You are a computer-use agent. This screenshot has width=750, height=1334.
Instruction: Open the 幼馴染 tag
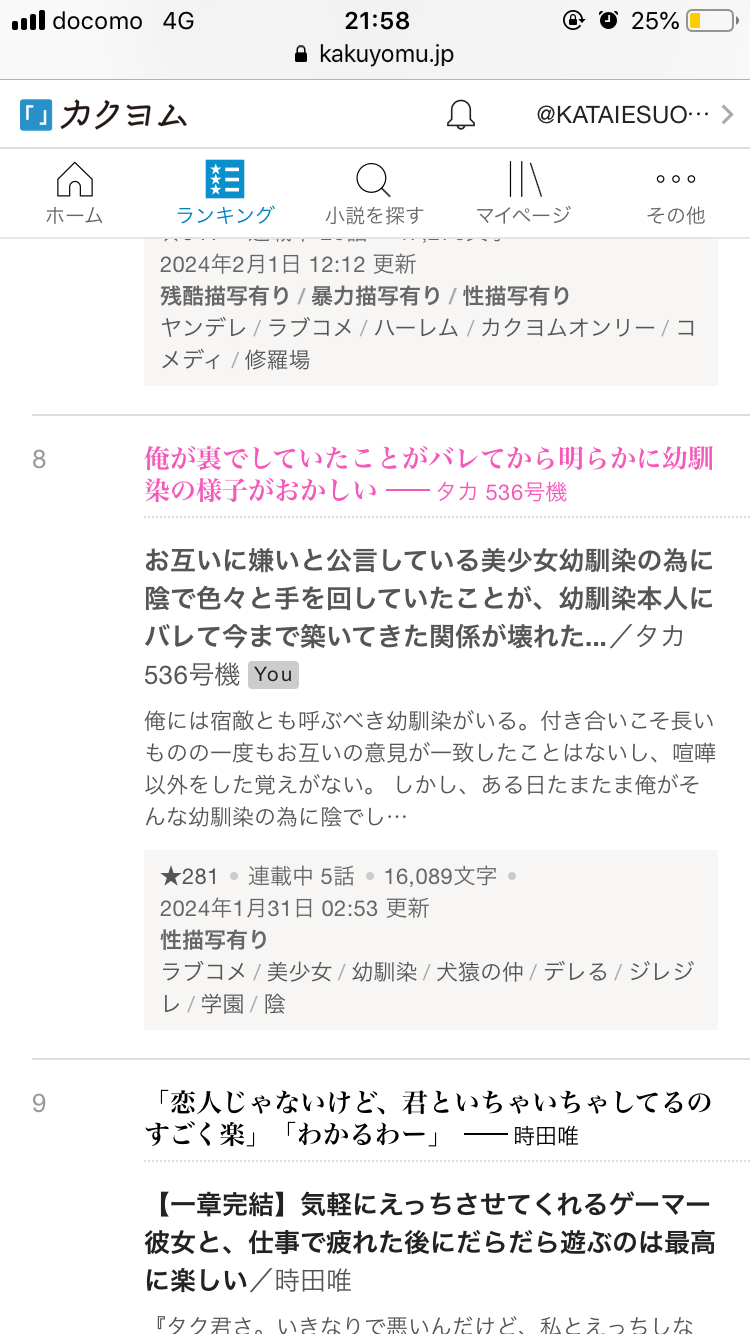click(384, 971)
